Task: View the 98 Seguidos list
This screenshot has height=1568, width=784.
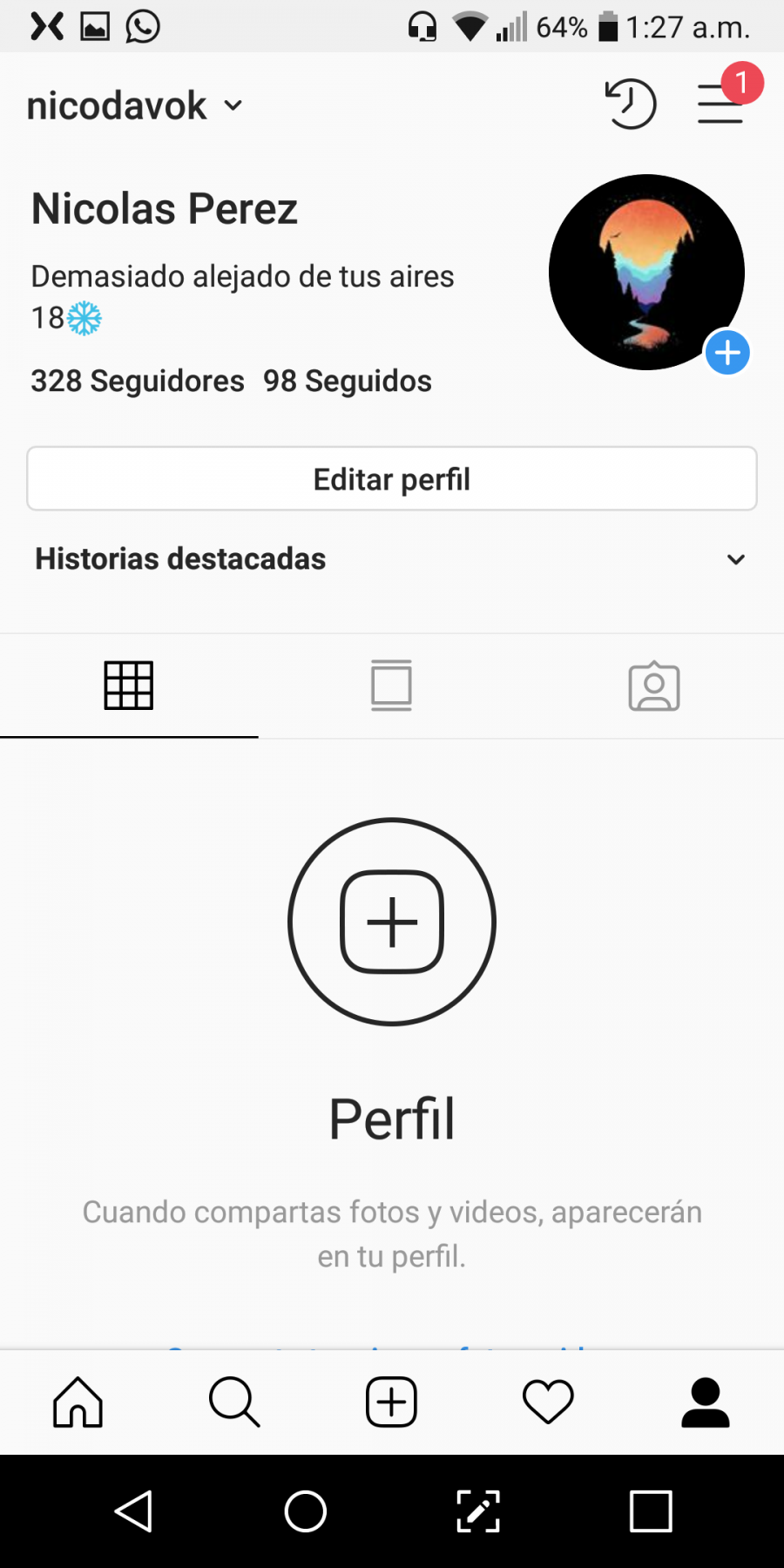Action: (347, 381)
